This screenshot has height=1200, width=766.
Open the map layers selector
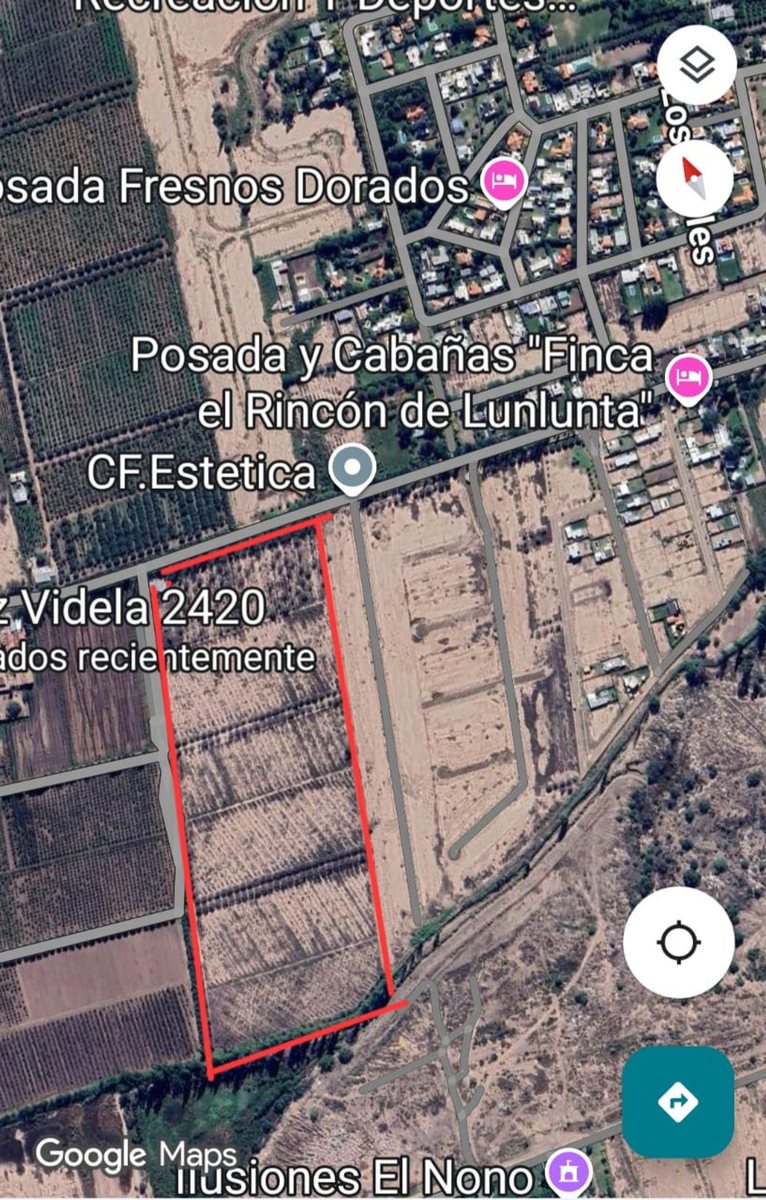(x=697, y=64)
